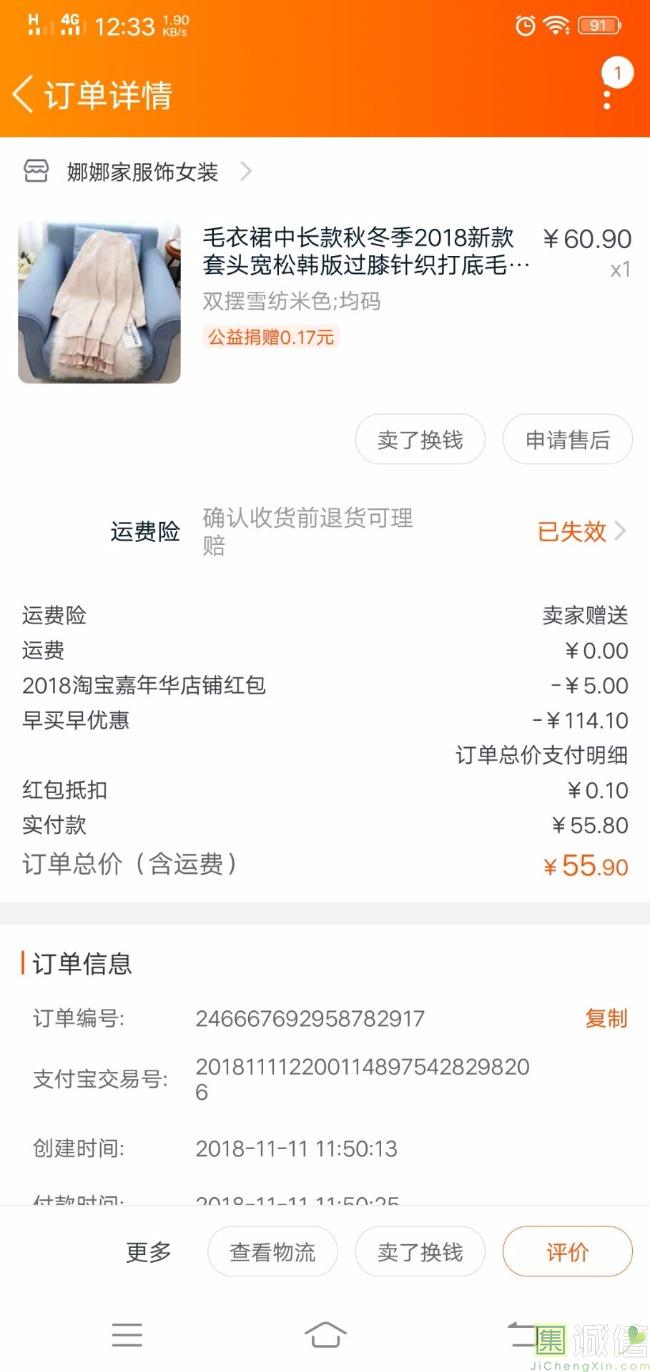Go back from 订单详情 page

(x=24, y=95)
